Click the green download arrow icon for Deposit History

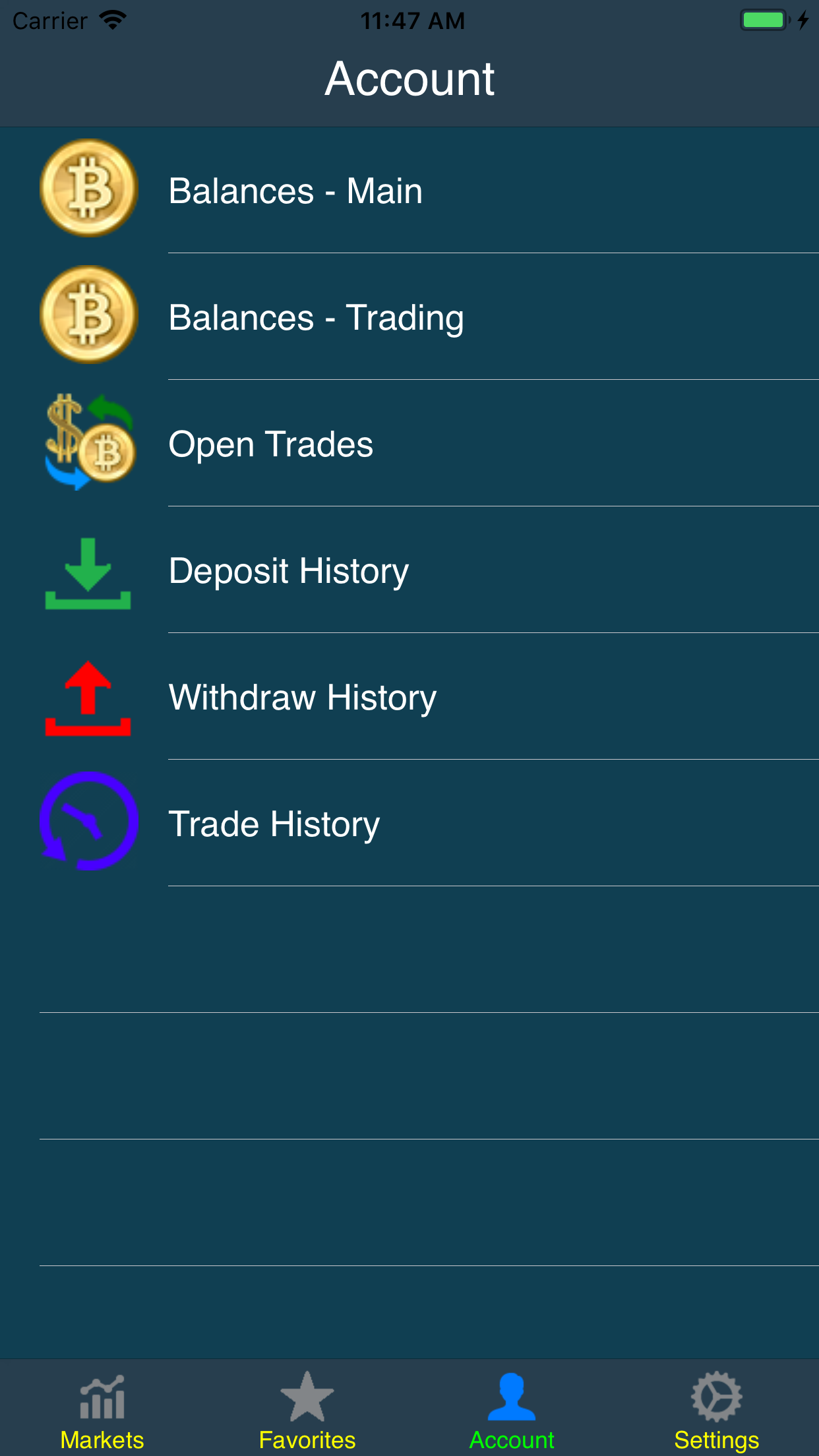point(88,570)
